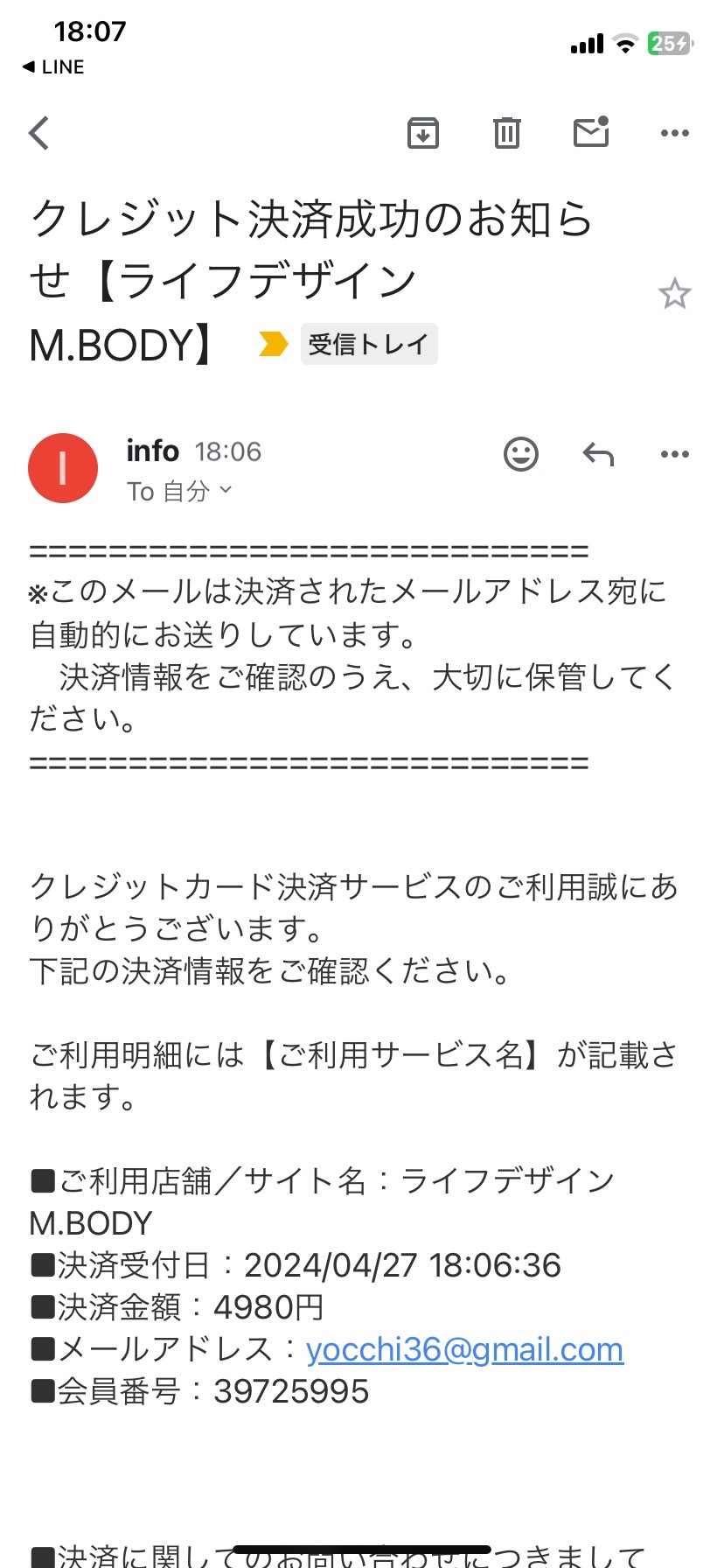This screenshot has height=1568, width=724.
Task: Return to LINE app from status bar
Action: coord(53,67)
